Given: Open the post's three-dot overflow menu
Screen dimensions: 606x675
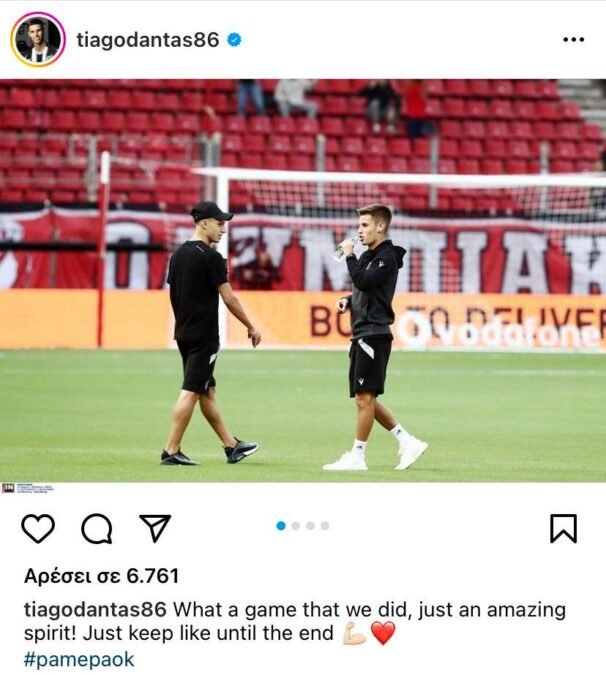Looking at the screenshot, I should (x=572, y=40).
